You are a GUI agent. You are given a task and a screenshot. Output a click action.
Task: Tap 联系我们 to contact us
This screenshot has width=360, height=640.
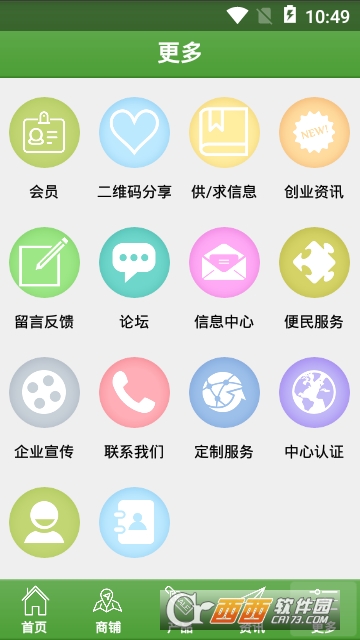tap(134, 393)
